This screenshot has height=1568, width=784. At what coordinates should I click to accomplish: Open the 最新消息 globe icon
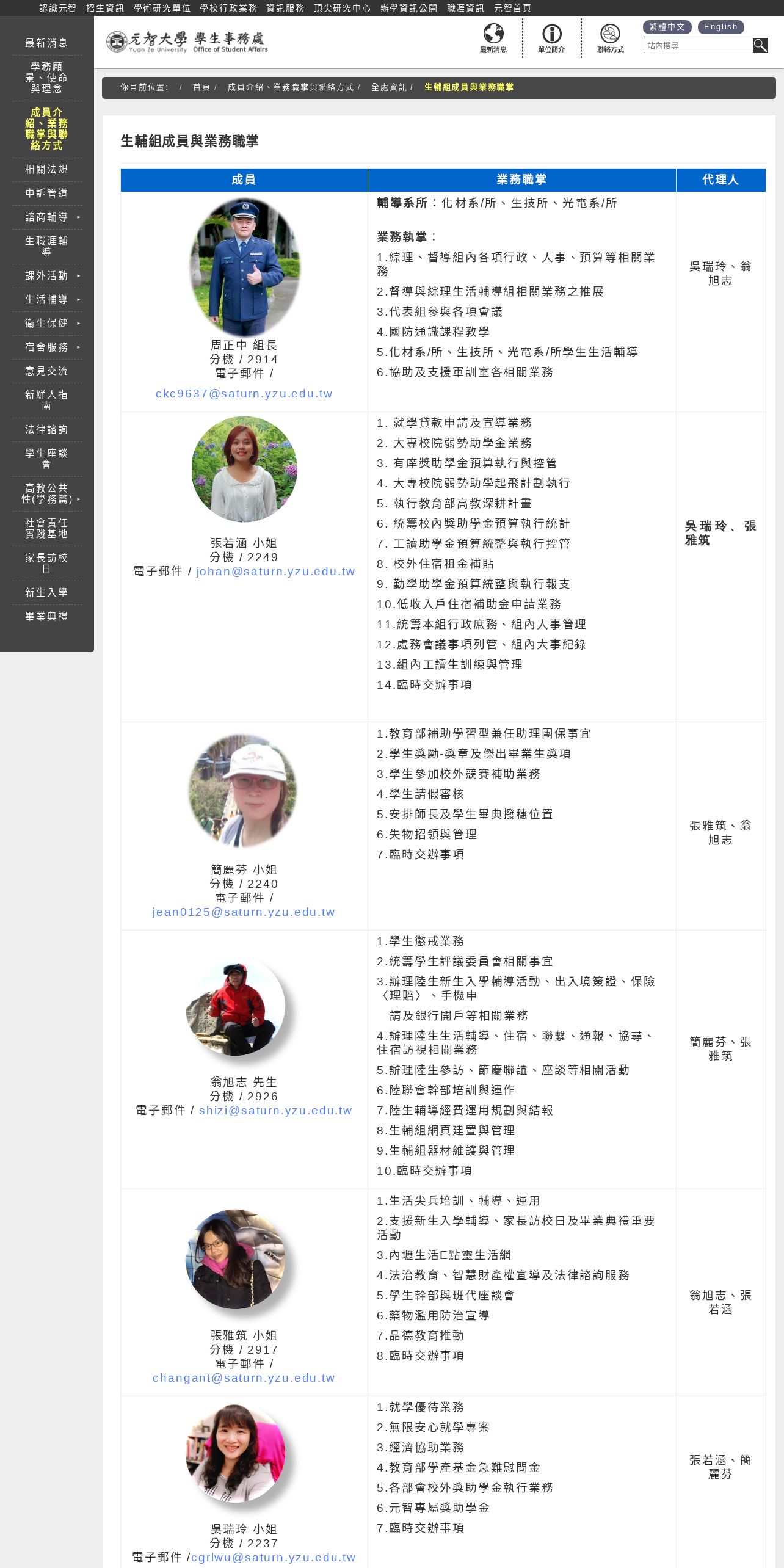point(493,38)
